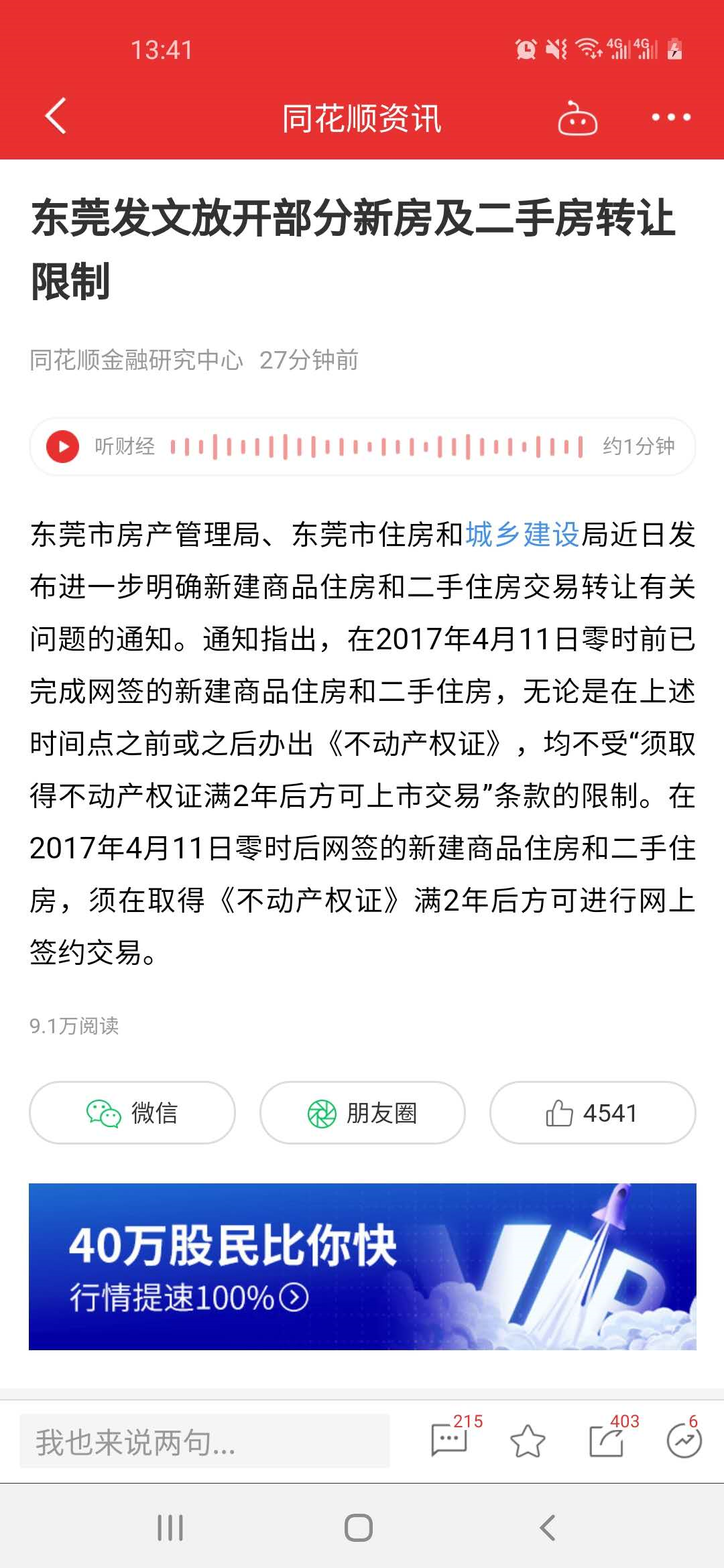Image resolution: width=724 pixels, height=1568 pixels.
Task: Share article to 朋友圈
Action: pos(362,1112)
